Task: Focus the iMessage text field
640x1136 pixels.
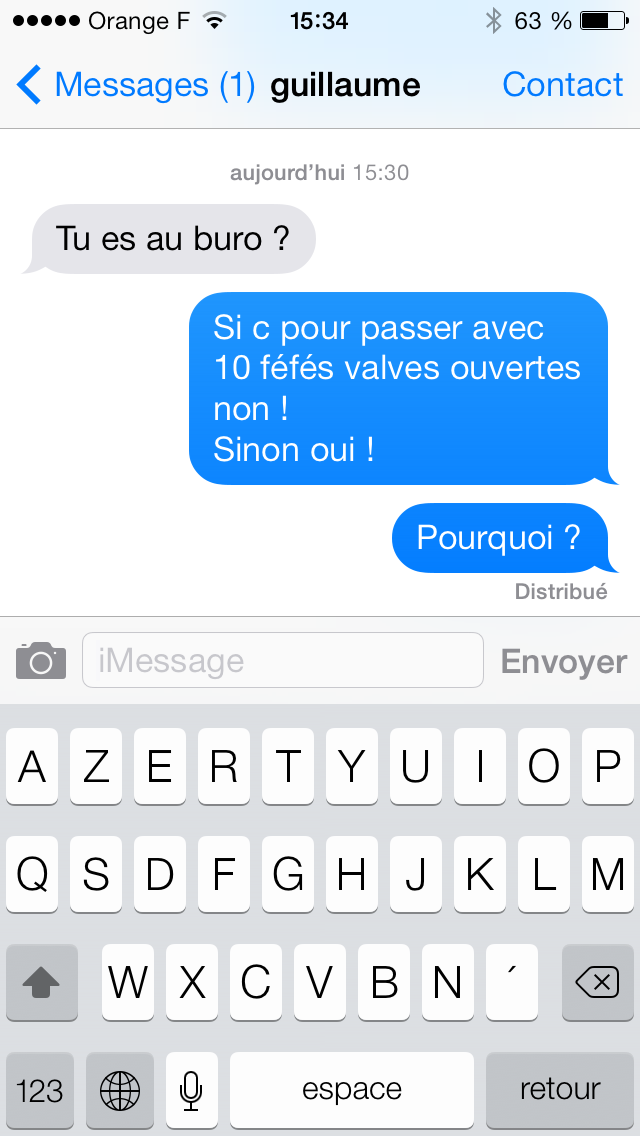Action: (283, 661)
